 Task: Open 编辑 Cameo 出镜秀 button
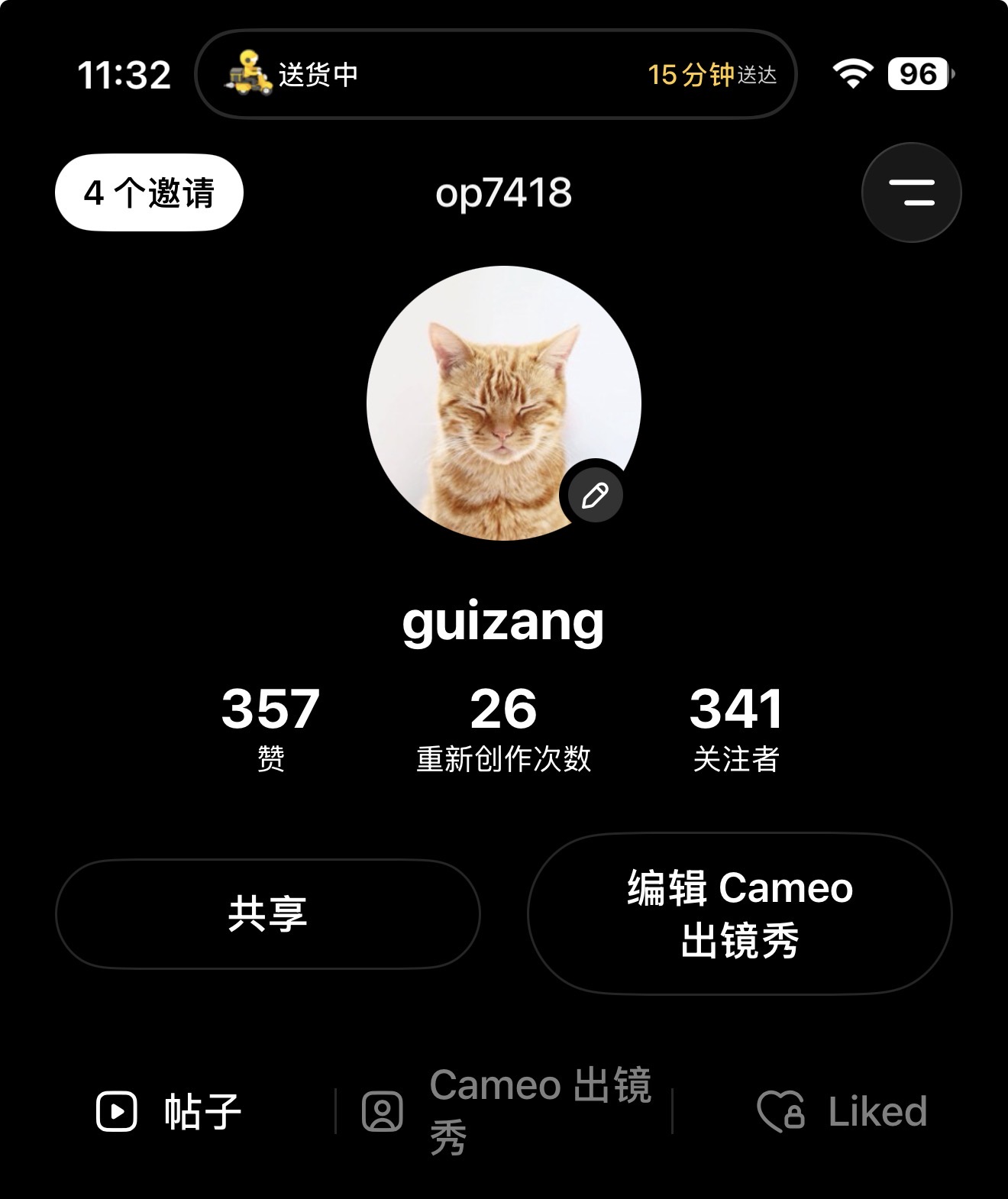tap(739, 913)
